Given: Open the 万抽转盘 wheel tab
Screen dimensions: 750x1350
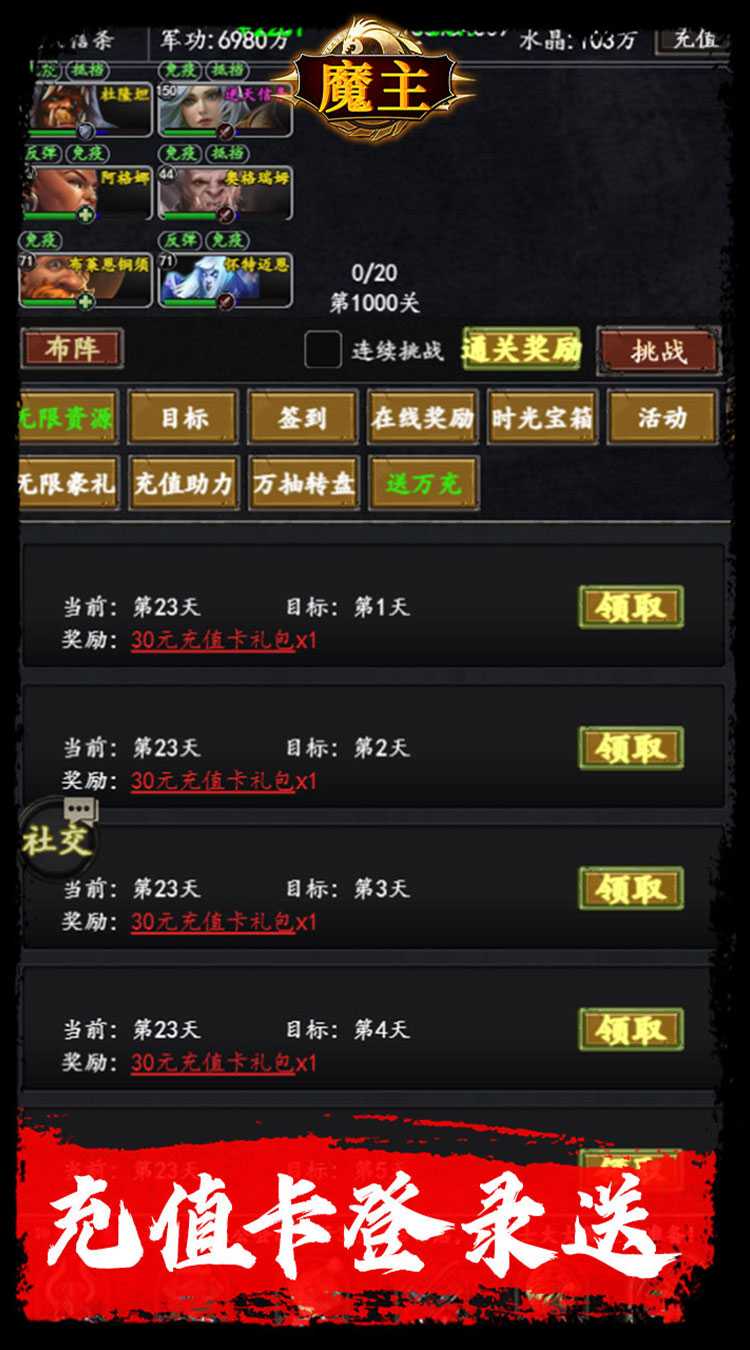Looking at the screenshot, I should pyautogui.click(x=303, y=484).
